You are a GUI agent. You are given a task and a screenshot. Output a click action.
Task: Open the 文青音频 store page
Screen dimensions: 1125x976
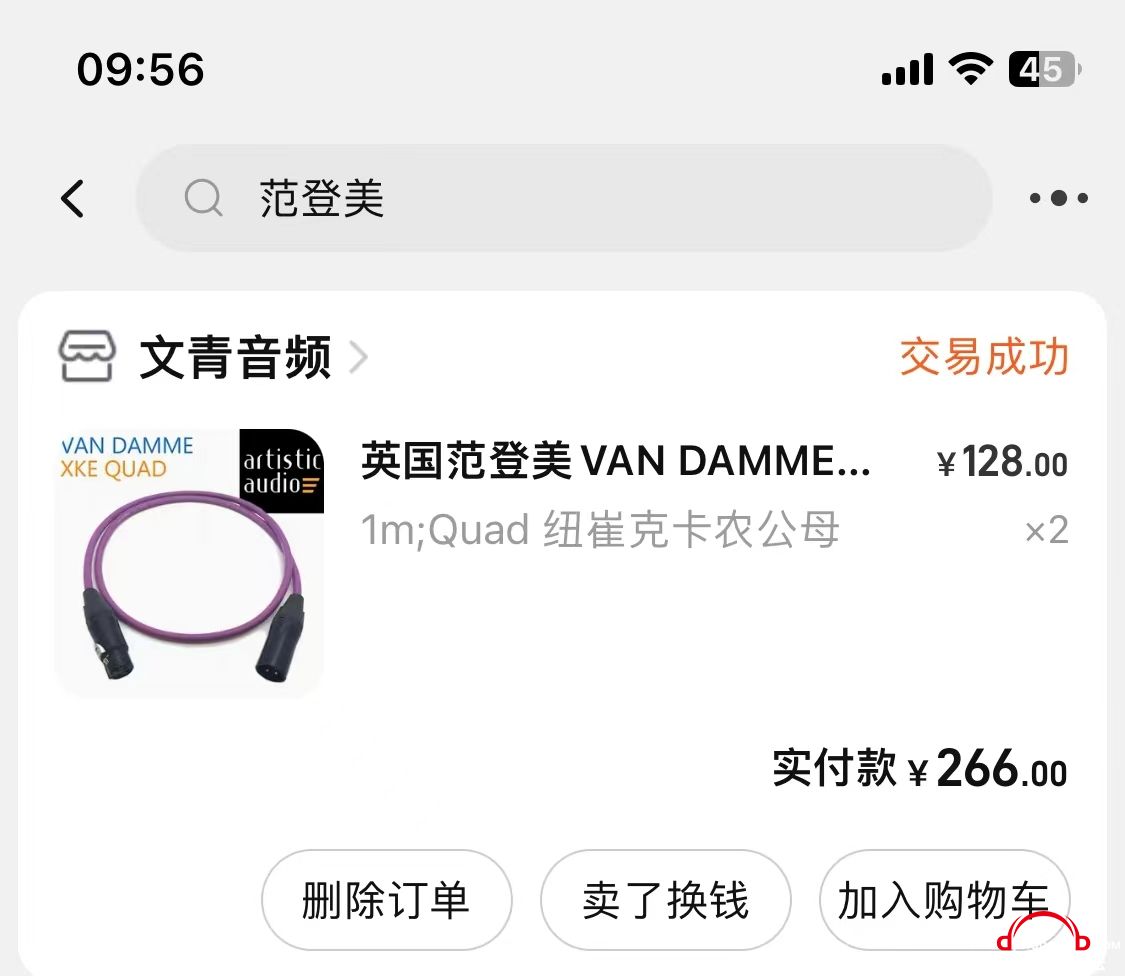pyautogui.click(x=235, y=357)
